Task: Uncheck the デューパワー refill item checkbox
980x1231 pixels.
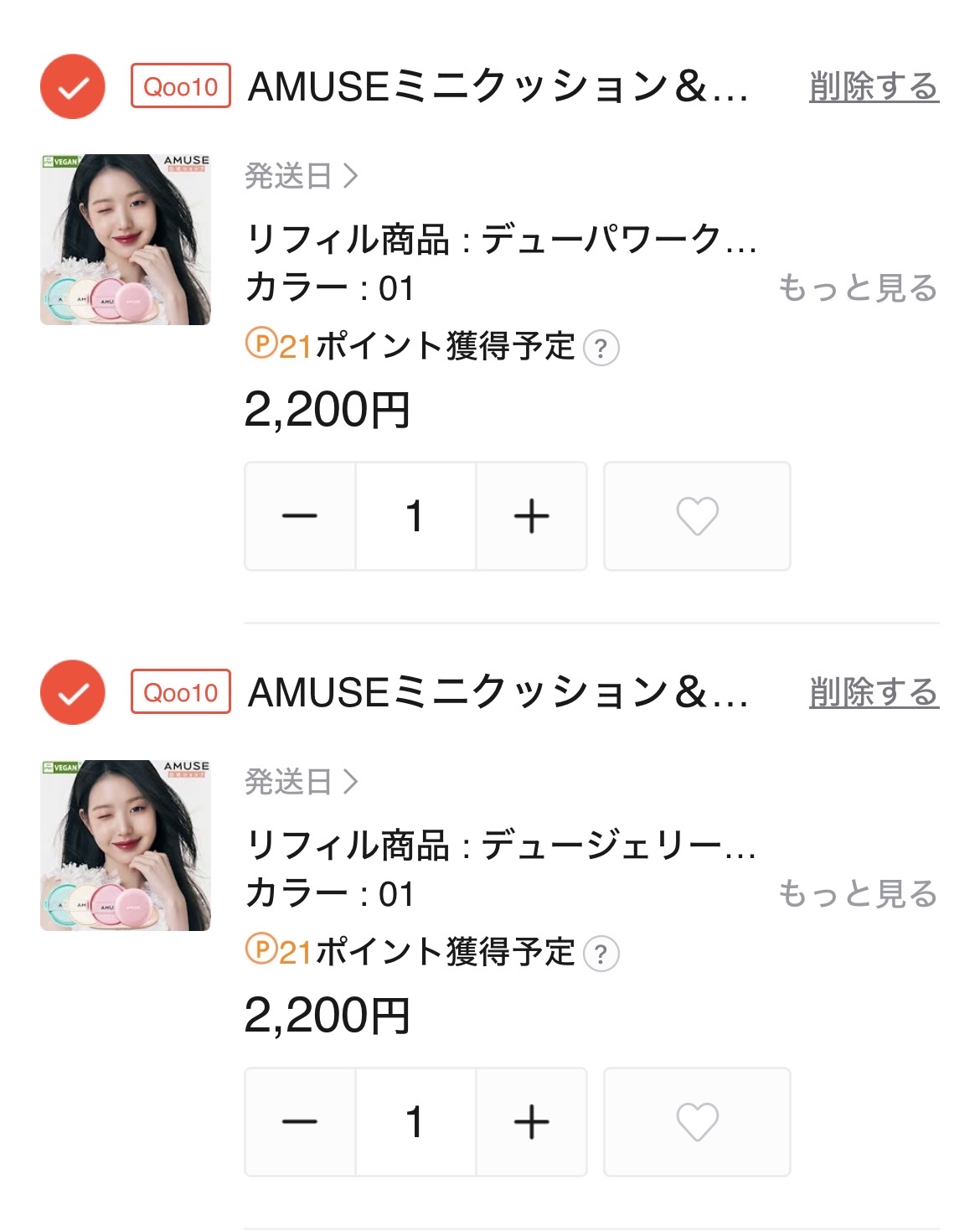Action: coord(73,86)
